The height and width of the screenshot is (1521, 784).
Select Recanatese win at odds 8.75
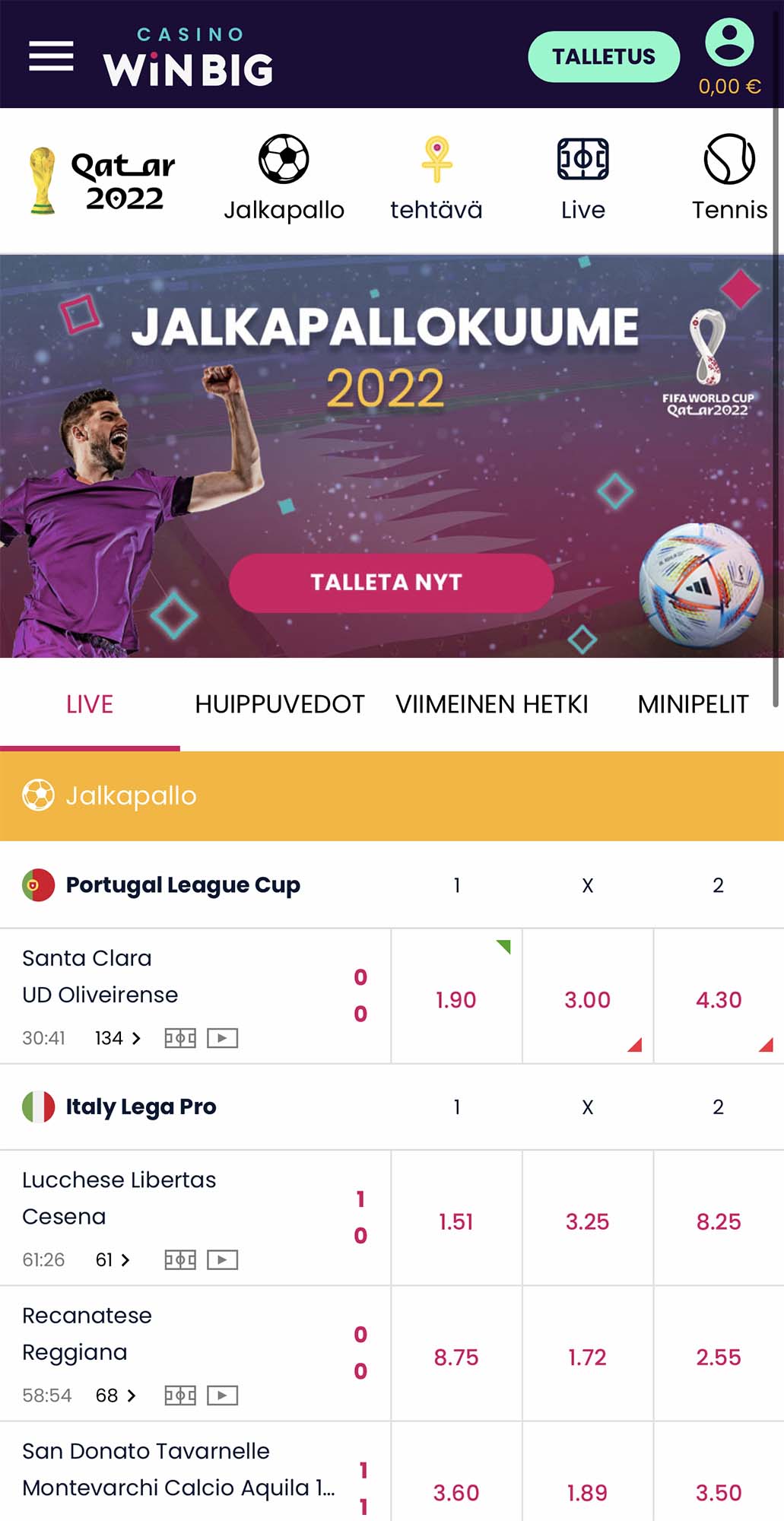tap(456, 1357)
